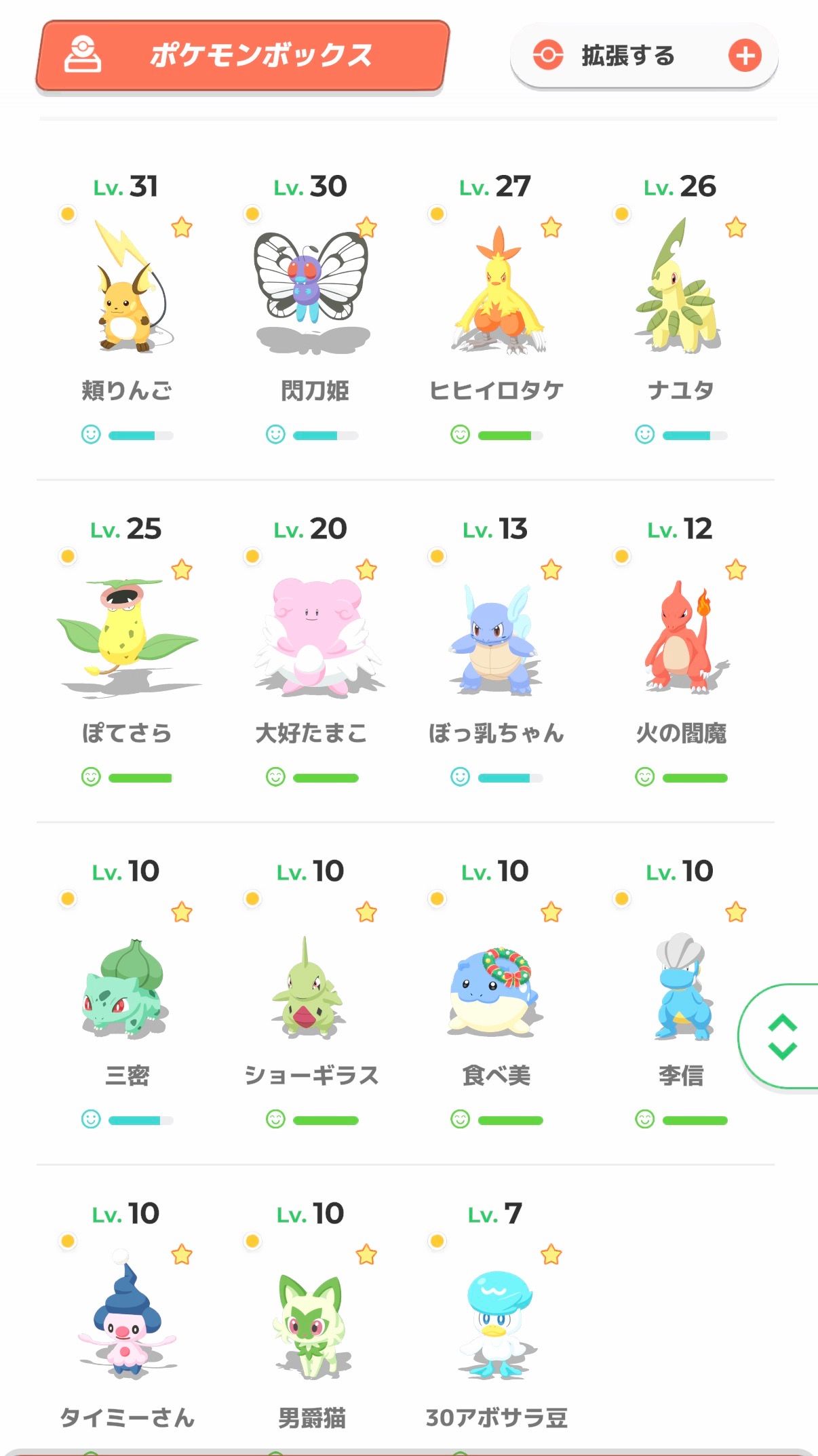Viewport: 818px width, 1456px height.
Task: Open Quaxly named 30アボサラ豆
Action: click(x=496, y=1326)
